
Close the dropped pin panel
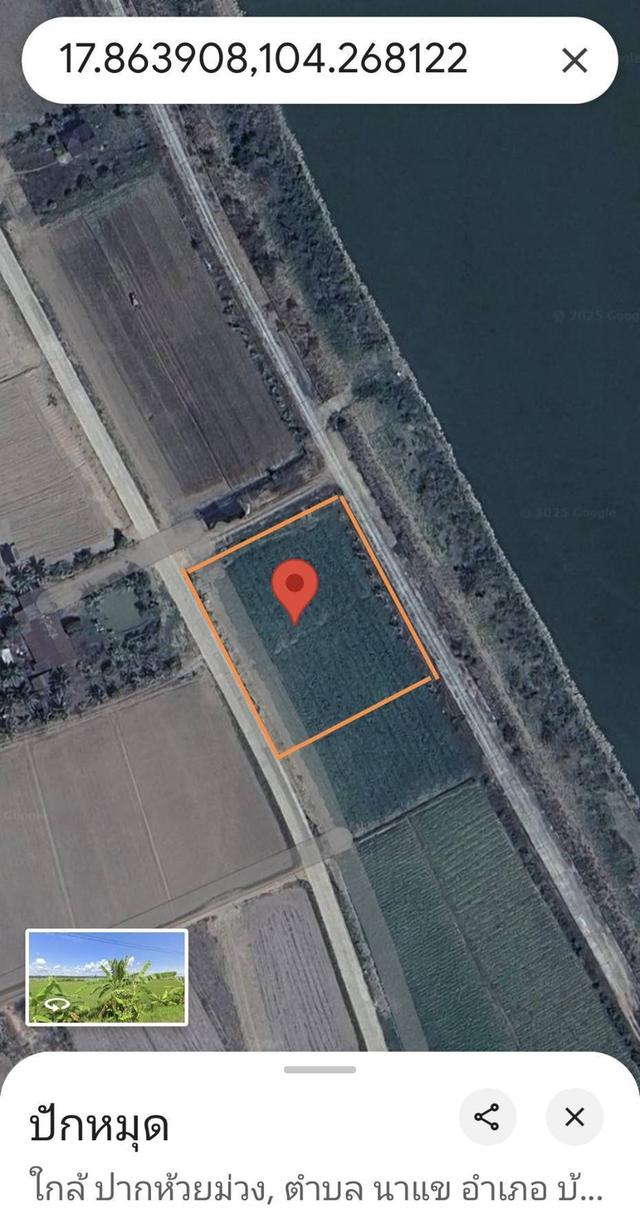(x=574, y=1117)
